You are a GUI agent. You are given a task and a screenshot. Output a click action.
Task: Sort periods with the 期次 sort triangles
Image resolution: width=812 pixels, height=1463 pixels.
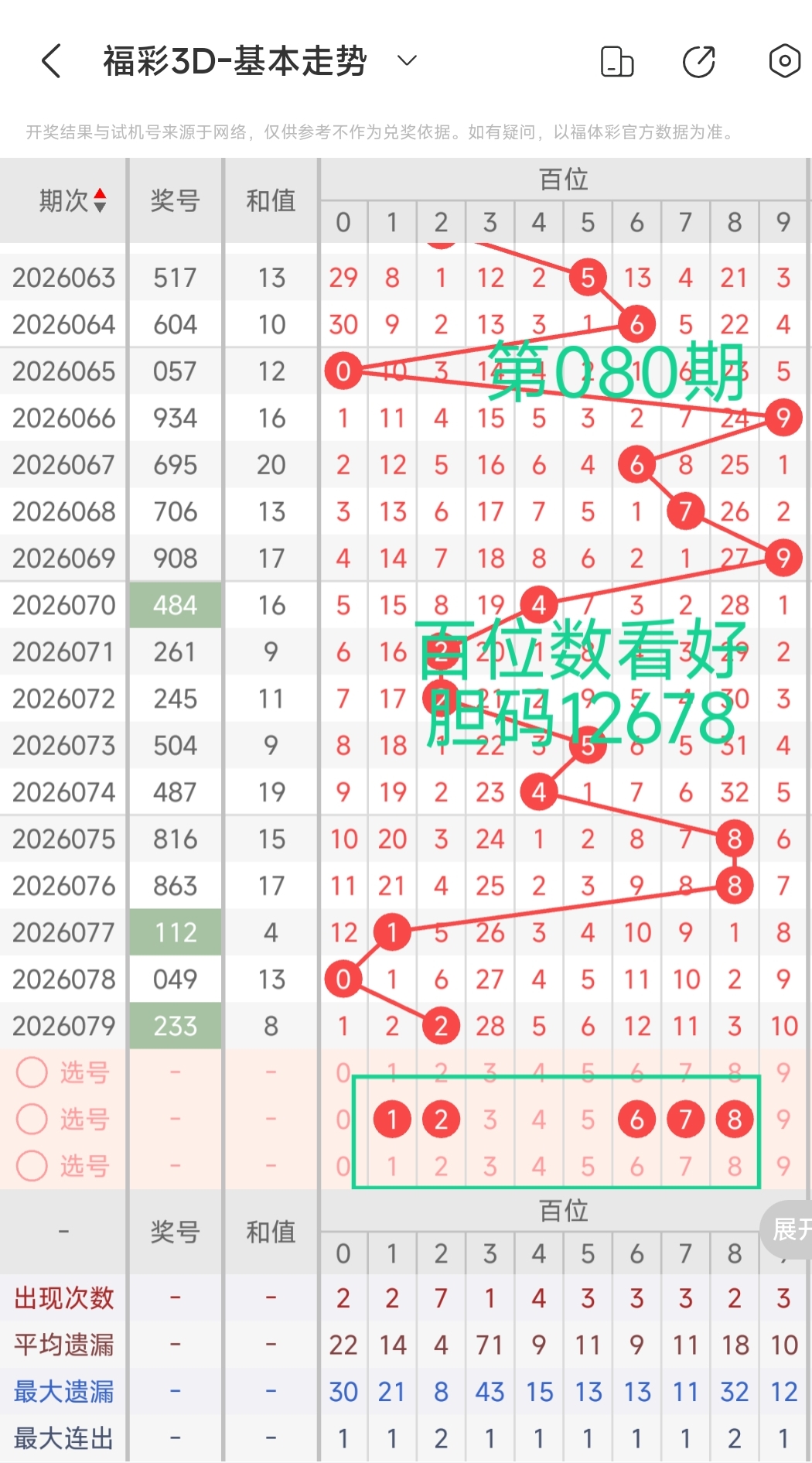(101, 200)
